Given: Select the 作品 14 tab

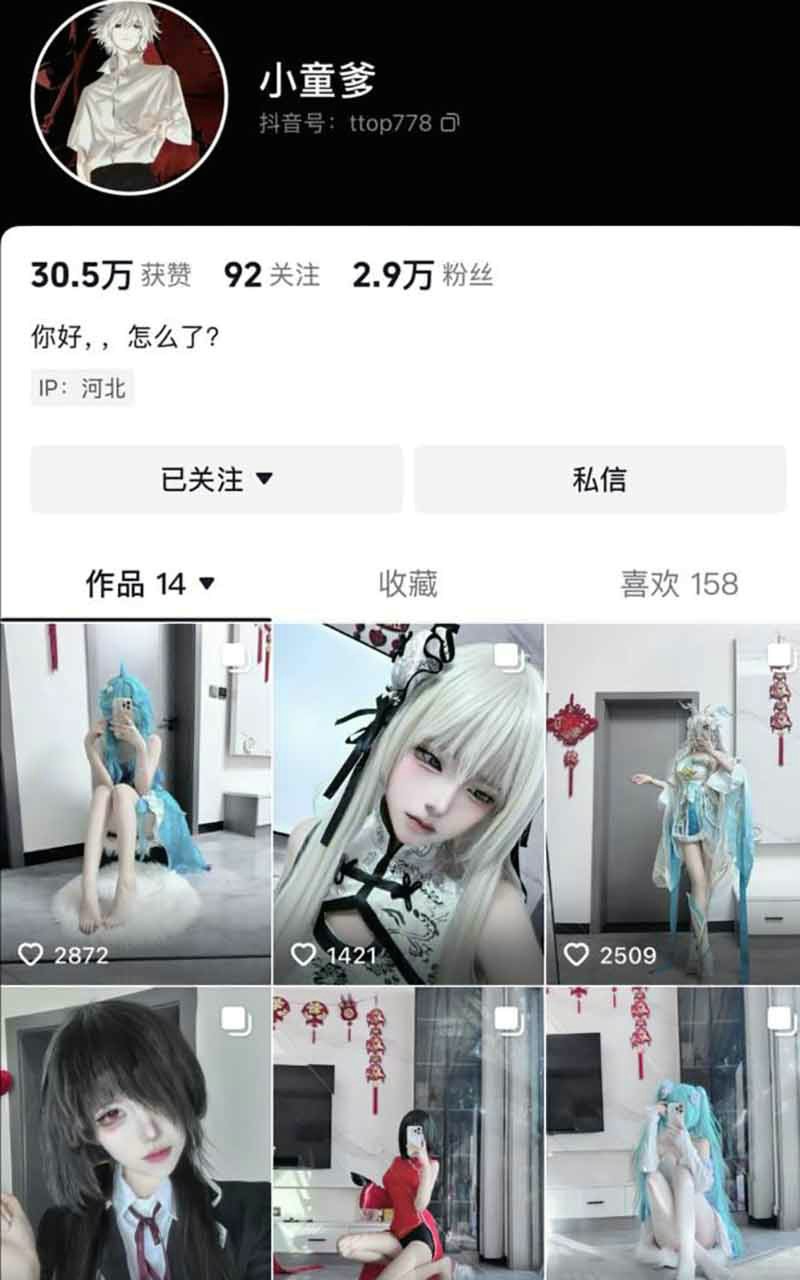Looking at the screenshot, I should click(150, 584).
